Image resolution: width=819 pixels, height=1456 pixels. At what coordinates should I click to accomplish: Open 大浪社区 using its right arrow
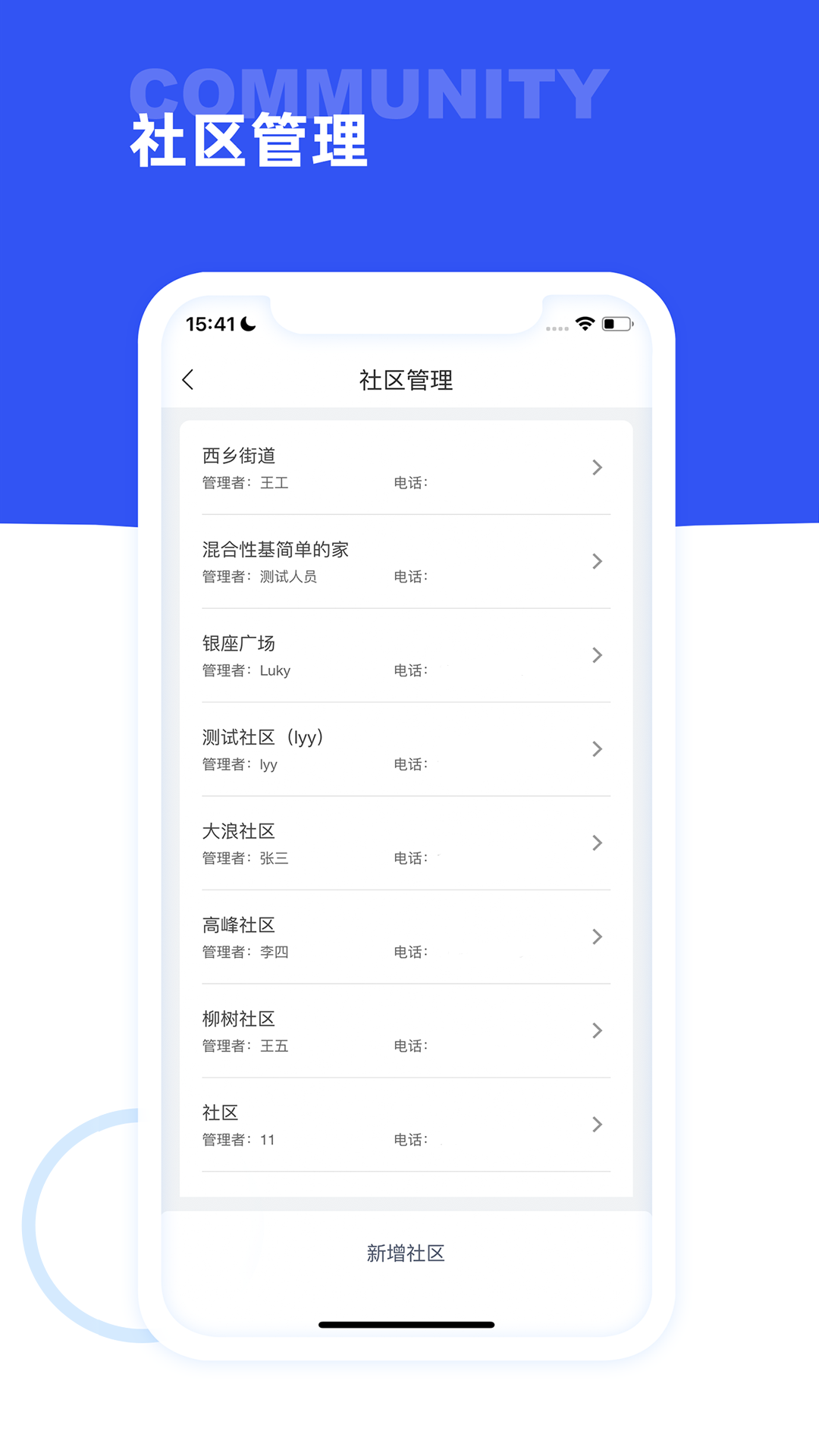tap(598, 843)
